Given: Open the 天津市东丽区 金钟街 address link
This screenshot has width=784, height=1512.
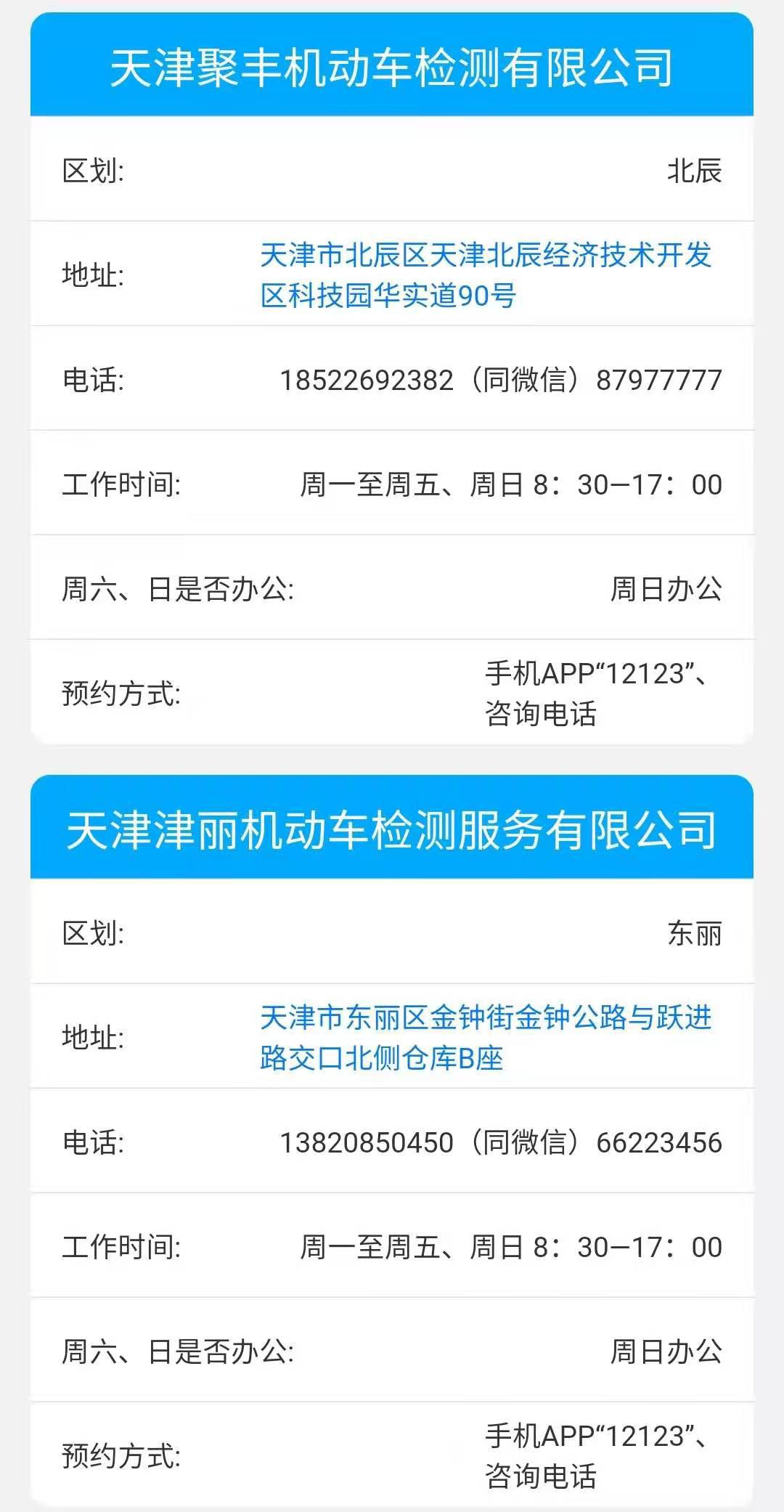Looking at the screenshot, I should 485,1038.
